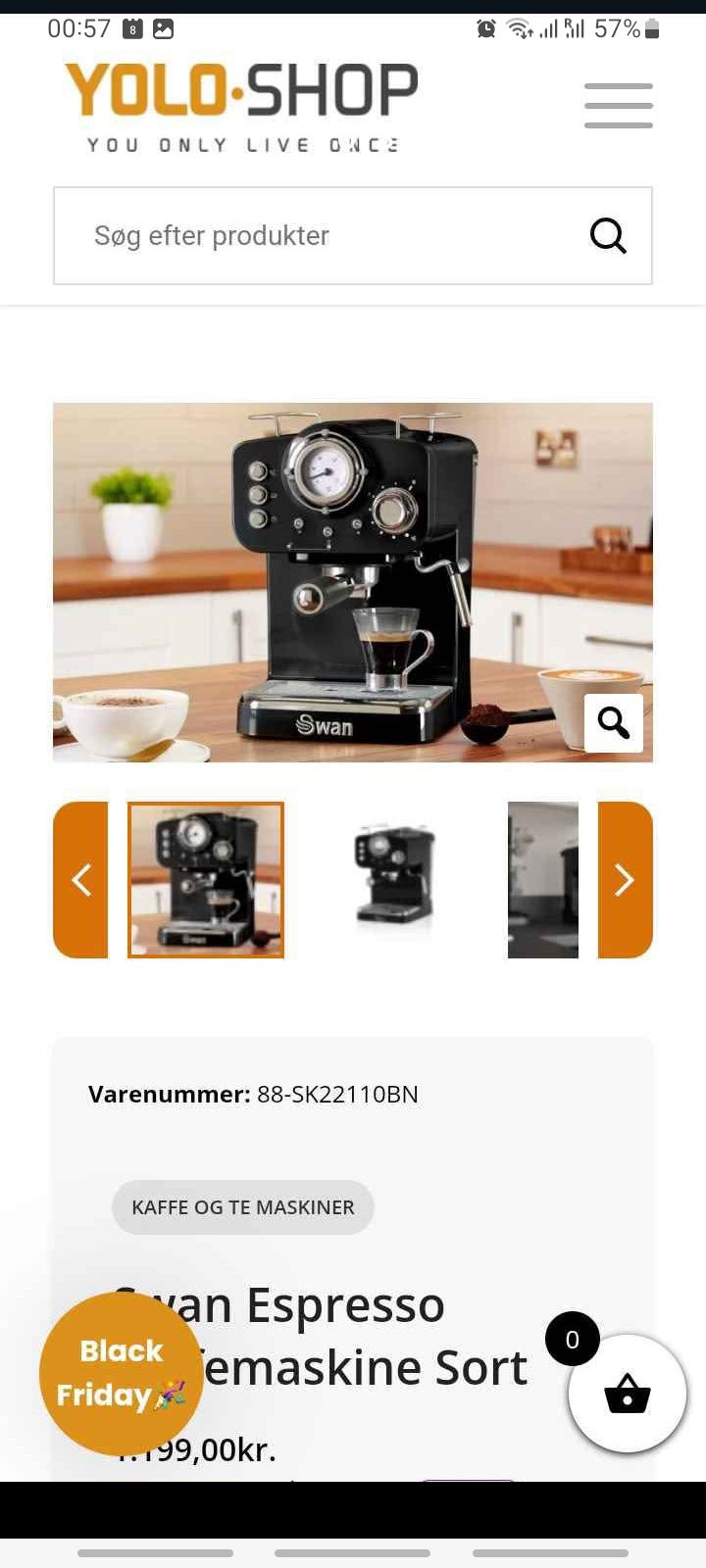The height and width of the screenshot is (1568, 706).
Task: Click the next image carousel arrow
Action: pos(625,880)
